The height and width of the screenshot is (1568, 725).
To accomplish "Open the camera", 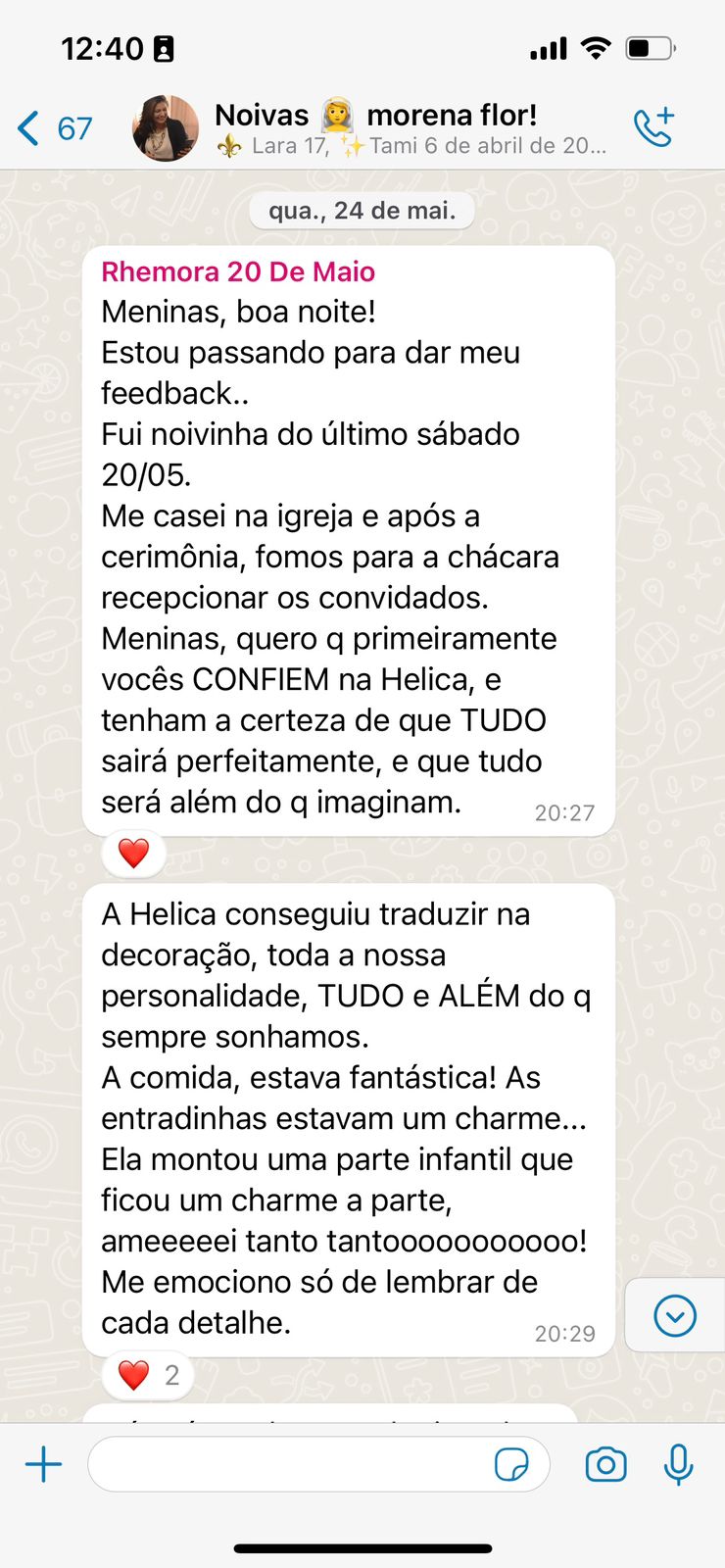I will [x=606, y=1465].
